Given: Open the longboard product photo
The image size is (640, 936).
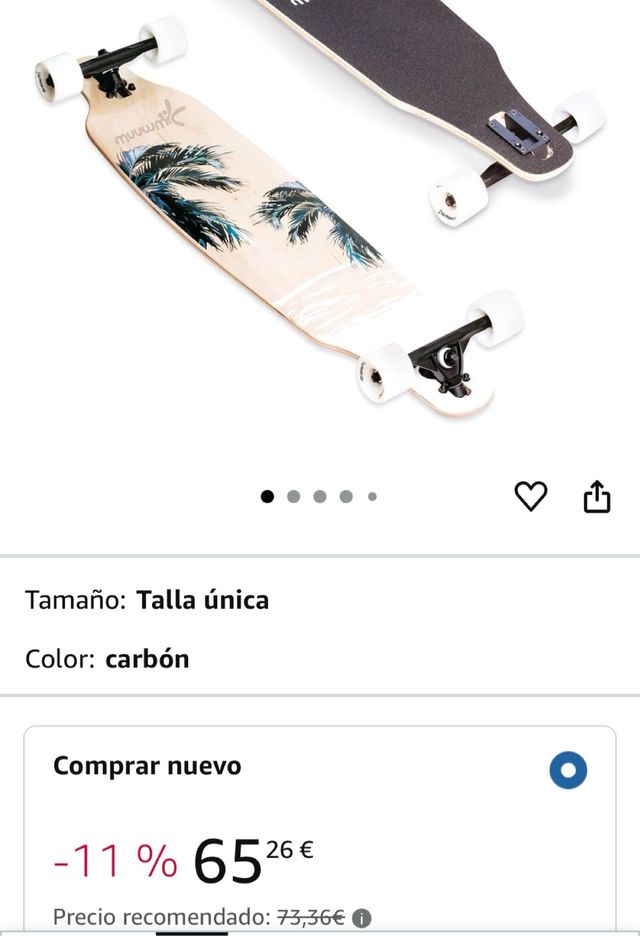Looking at the screenshot, I should (300, 220).
